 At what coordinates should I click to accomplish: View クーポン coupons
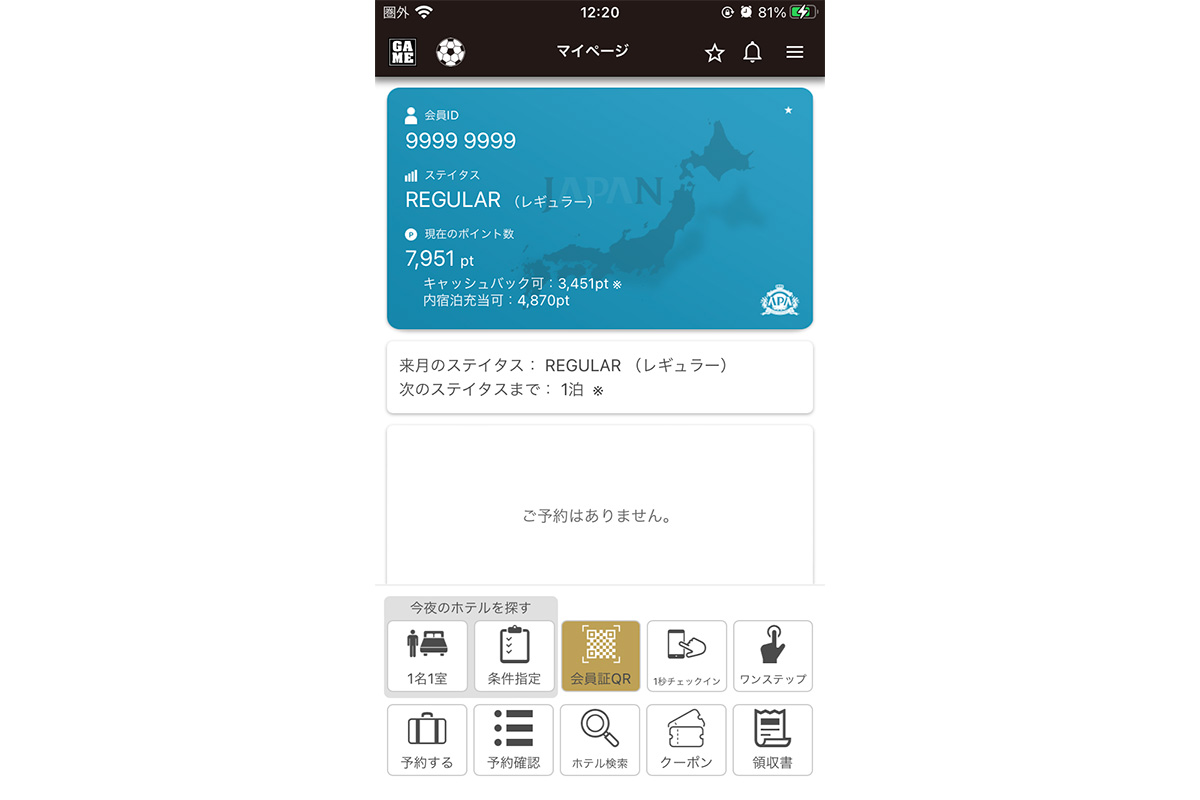(x=686, y=740)
